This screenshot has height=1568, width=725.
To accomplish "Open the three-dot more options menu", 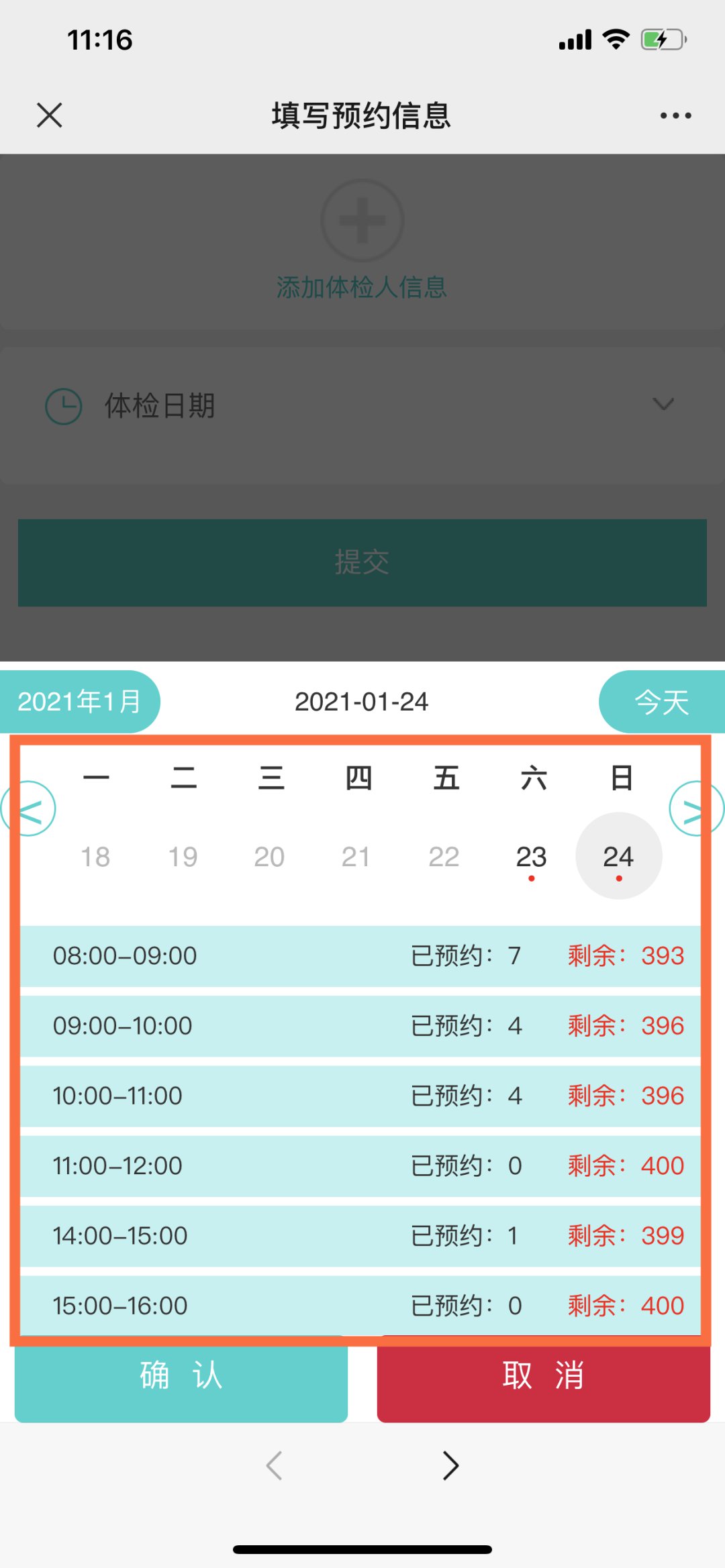I will click(x=675, y=115).
